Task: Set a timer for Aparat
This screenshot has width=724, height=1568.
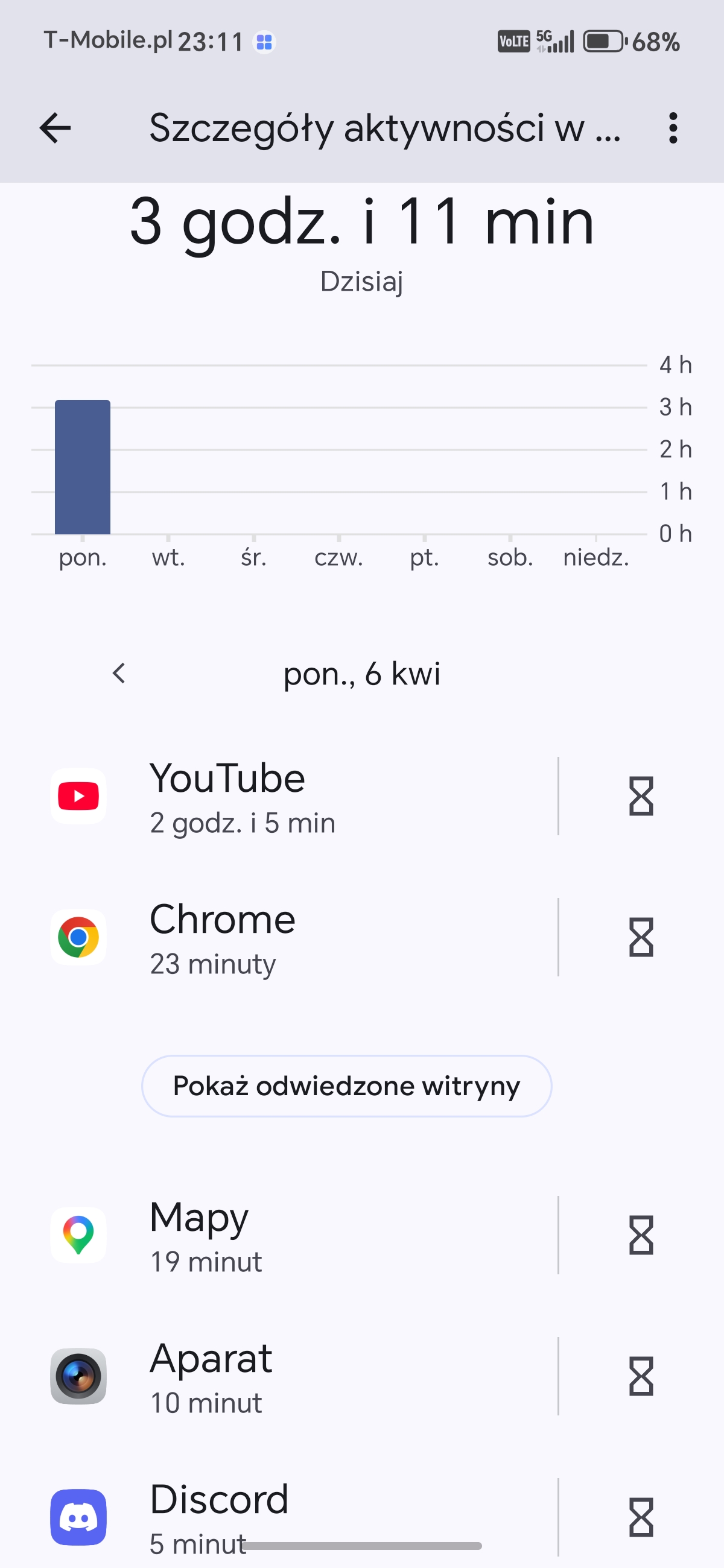Action: pos(641,1376)
